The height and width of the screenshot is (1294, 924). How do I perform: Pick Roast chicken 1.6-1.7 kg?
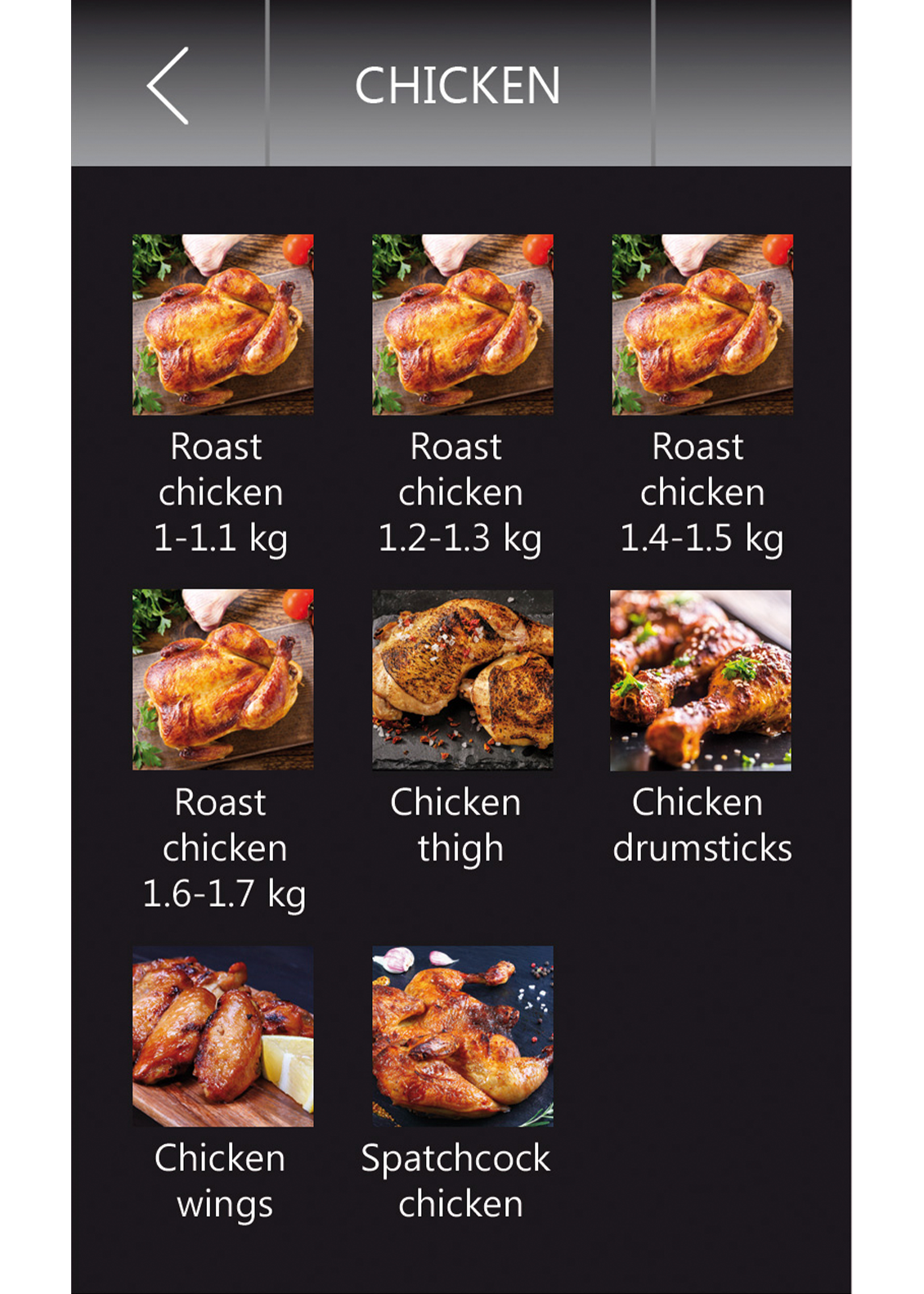(222, 680)
